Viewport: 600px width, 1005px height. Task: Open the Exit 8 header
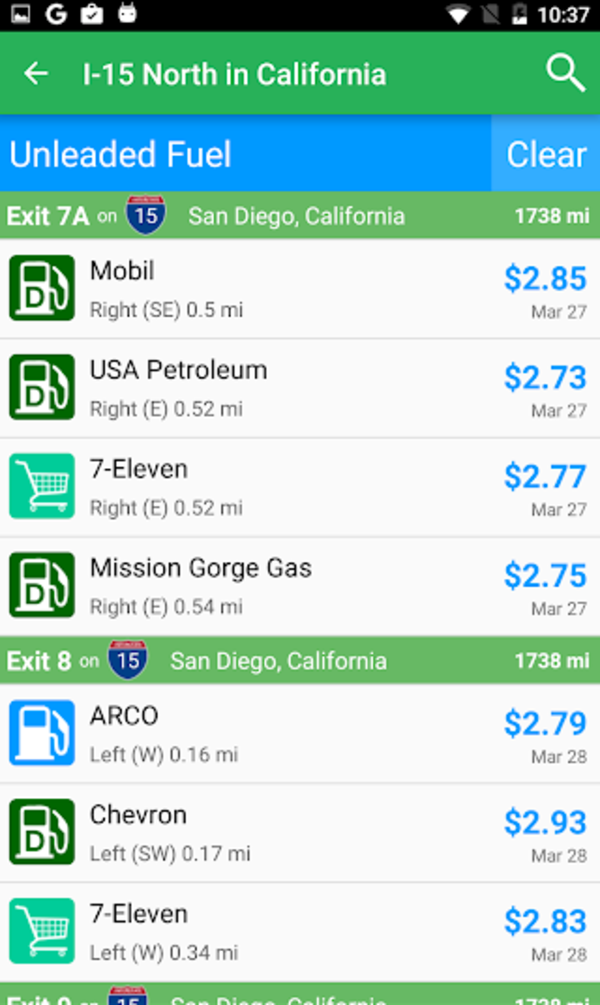[300, 660]
